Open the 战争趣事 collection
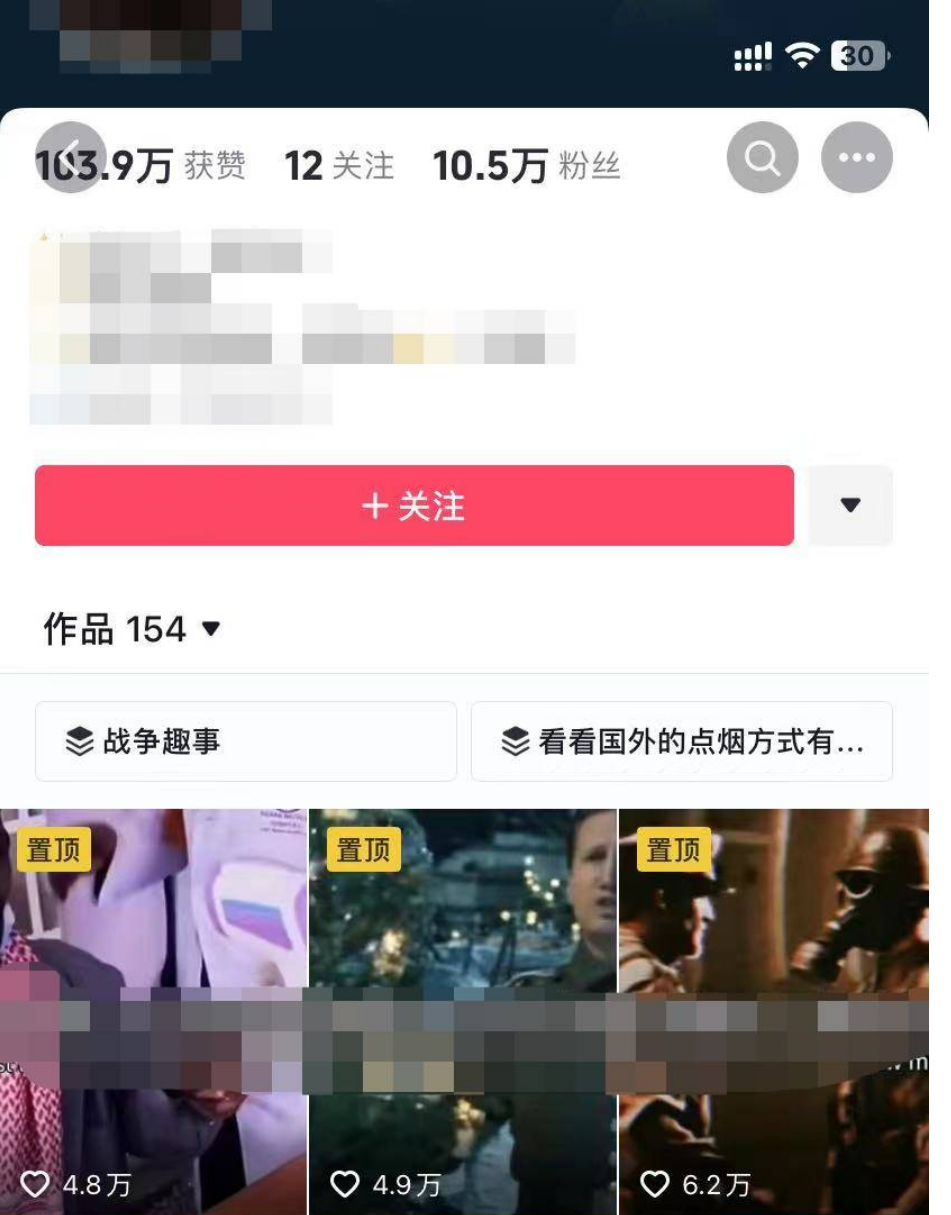 (x=245, y=742)
